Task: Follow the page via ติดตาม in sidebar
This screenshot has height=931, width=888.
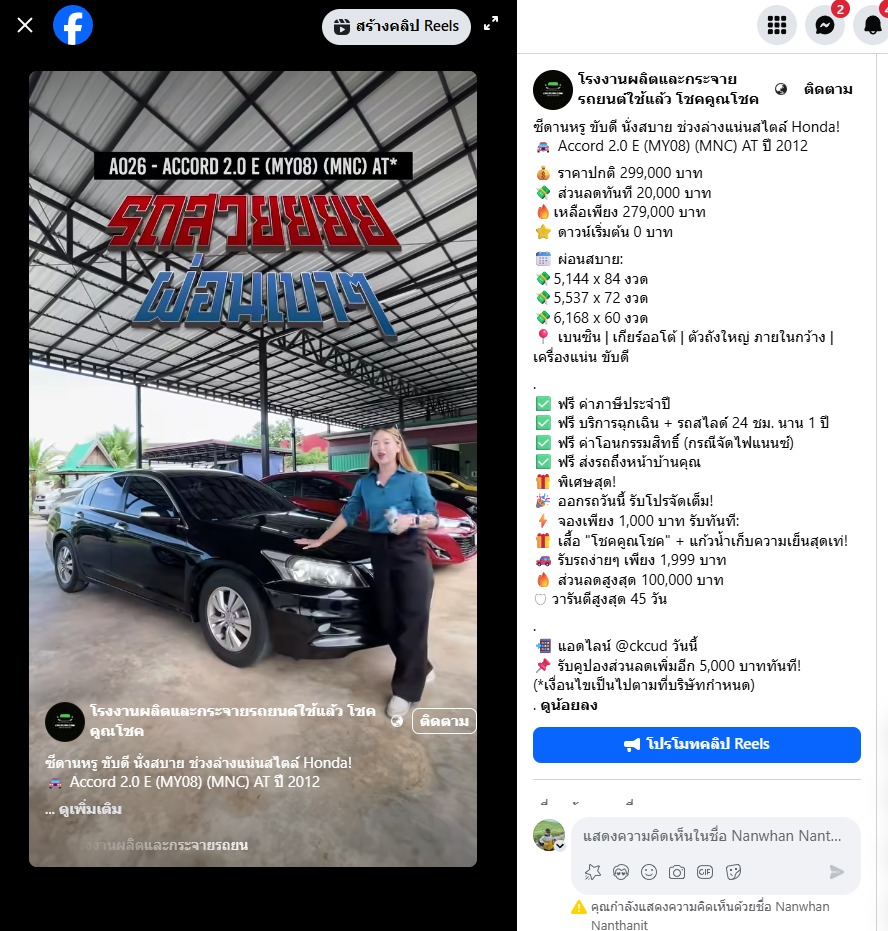Action: tap(828, 89)
